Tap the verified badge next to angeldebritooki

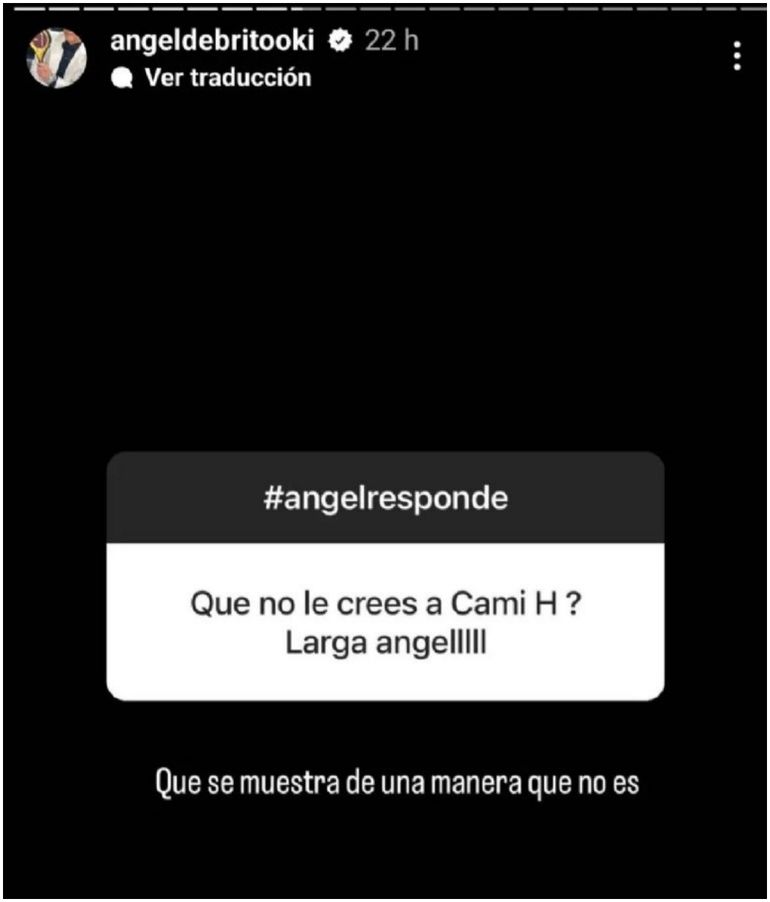tap(339, 42)
